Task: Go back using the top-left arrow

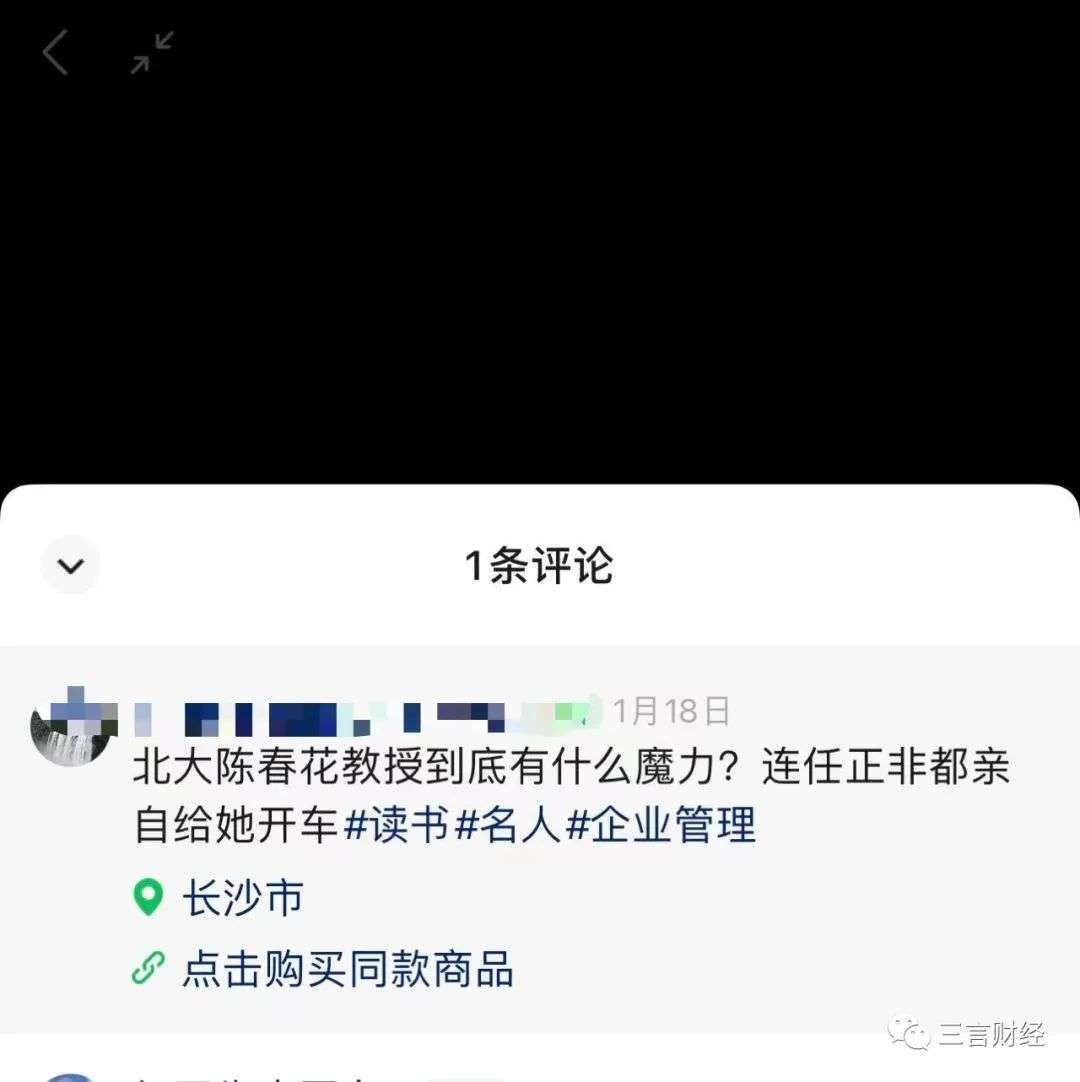Action: pyautogui.click(x=56, y=52)
